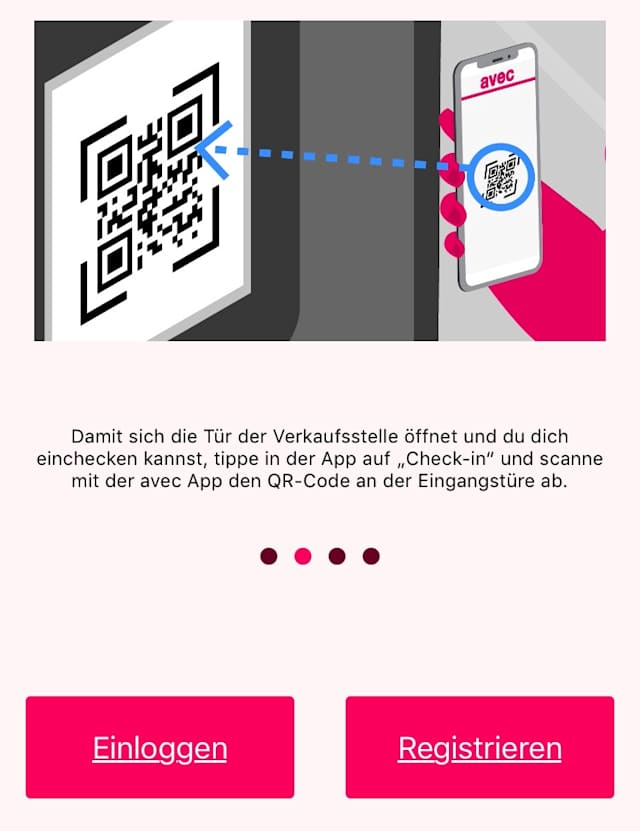The height and width of the screenshot is (831, 640).
Task: Jump to the first onboarding page dot
Action: tap(268, 556)
